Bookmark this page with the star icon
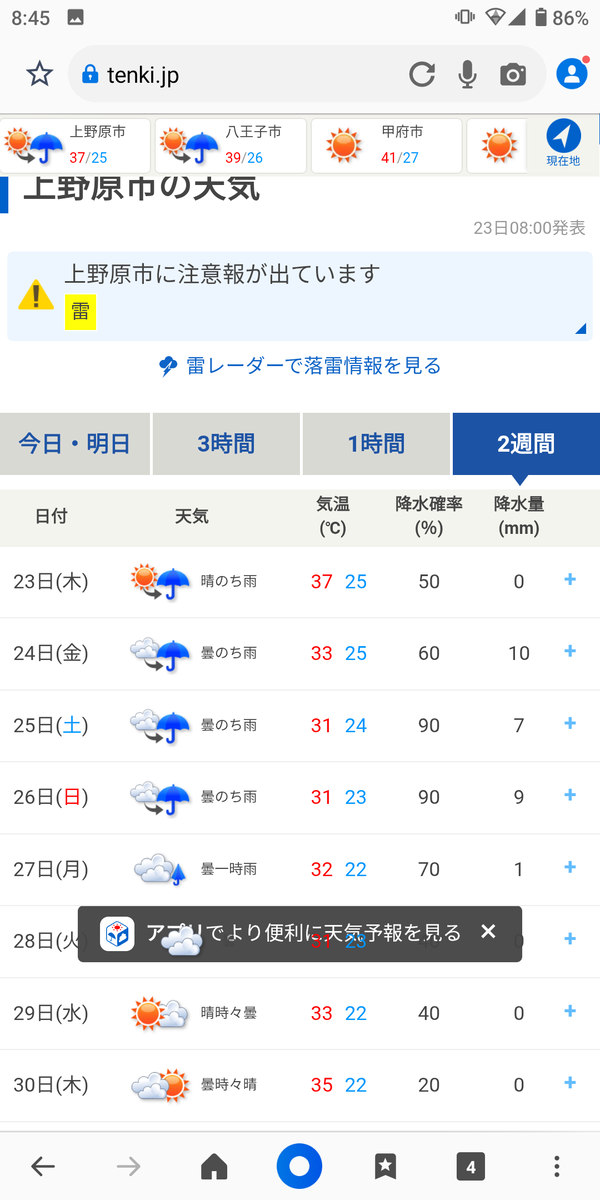Screen dimensions: 600x1200 pos(39,74)
